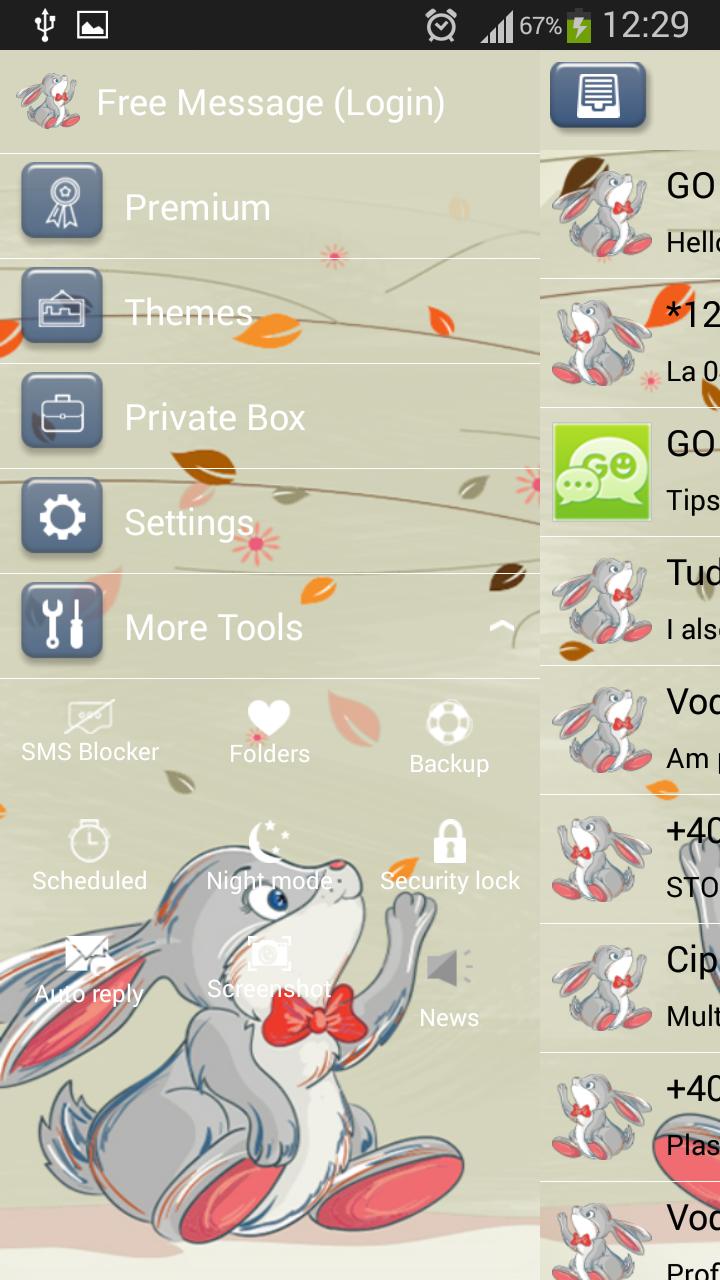
Task: Open News tool
Action: (x=449, y=988)
